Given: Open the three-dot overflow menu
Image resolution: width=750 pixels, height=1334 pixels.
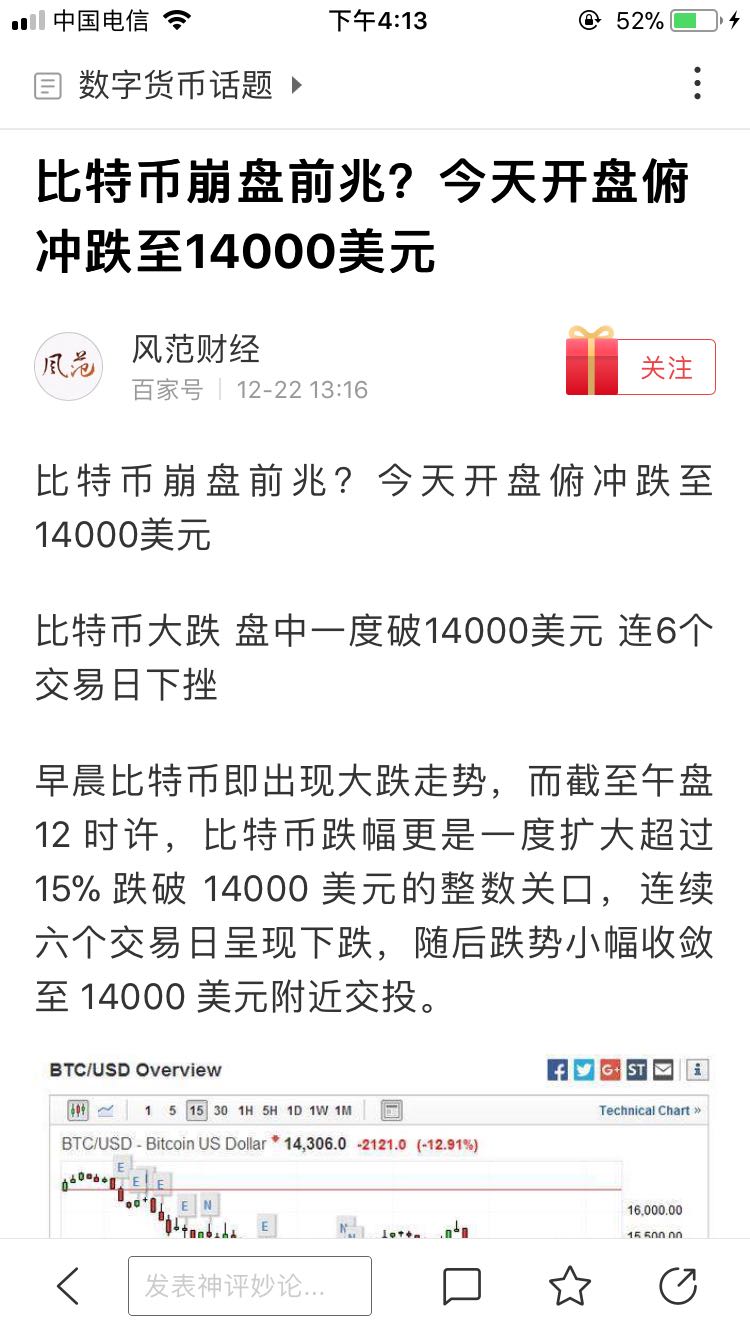Looking at the screenshot, I should [697, 84].
